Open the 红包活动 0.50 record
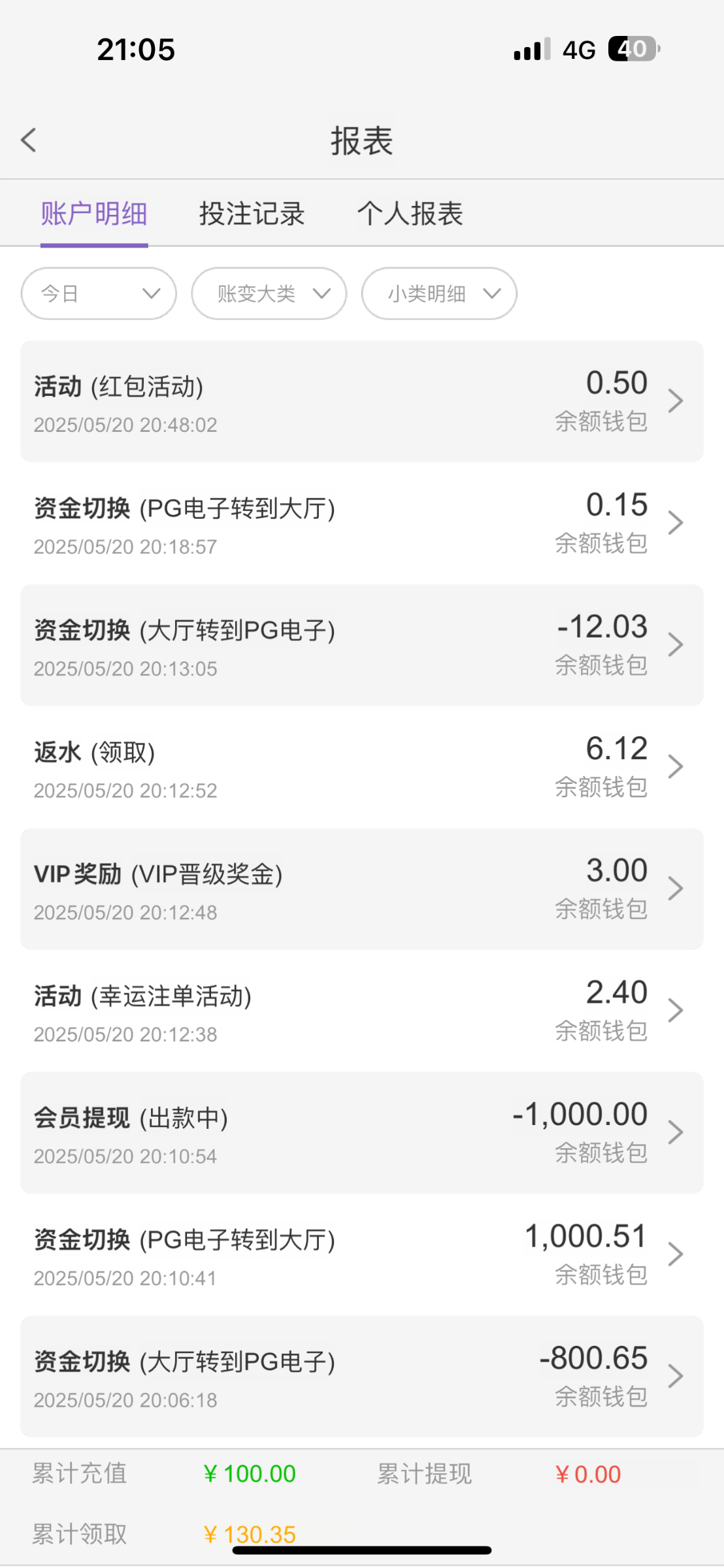 (362, 401)
